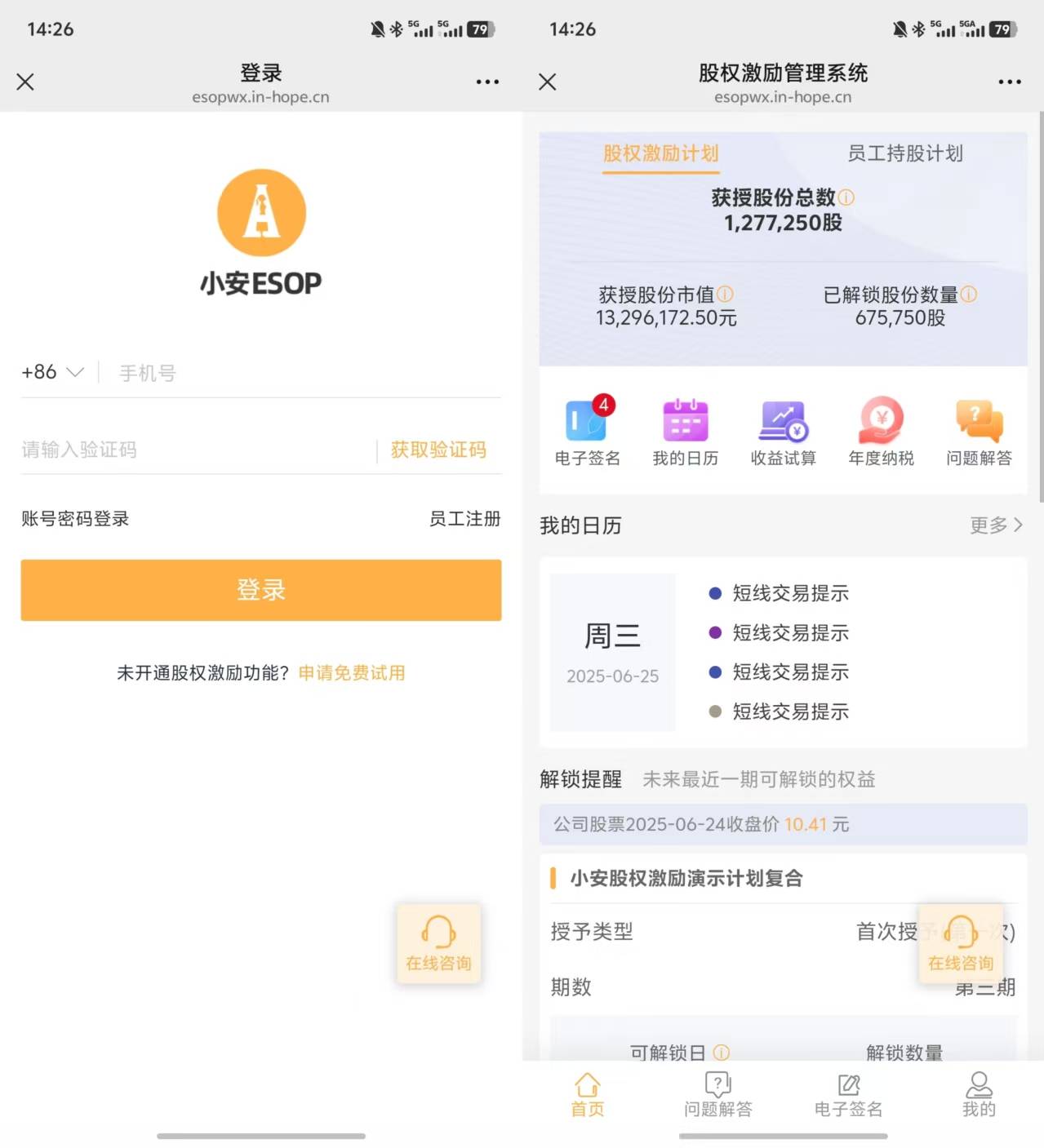Close the 登录 login page
The width and height of the screenshot is (1044, 1148).
tap(25, 82)
